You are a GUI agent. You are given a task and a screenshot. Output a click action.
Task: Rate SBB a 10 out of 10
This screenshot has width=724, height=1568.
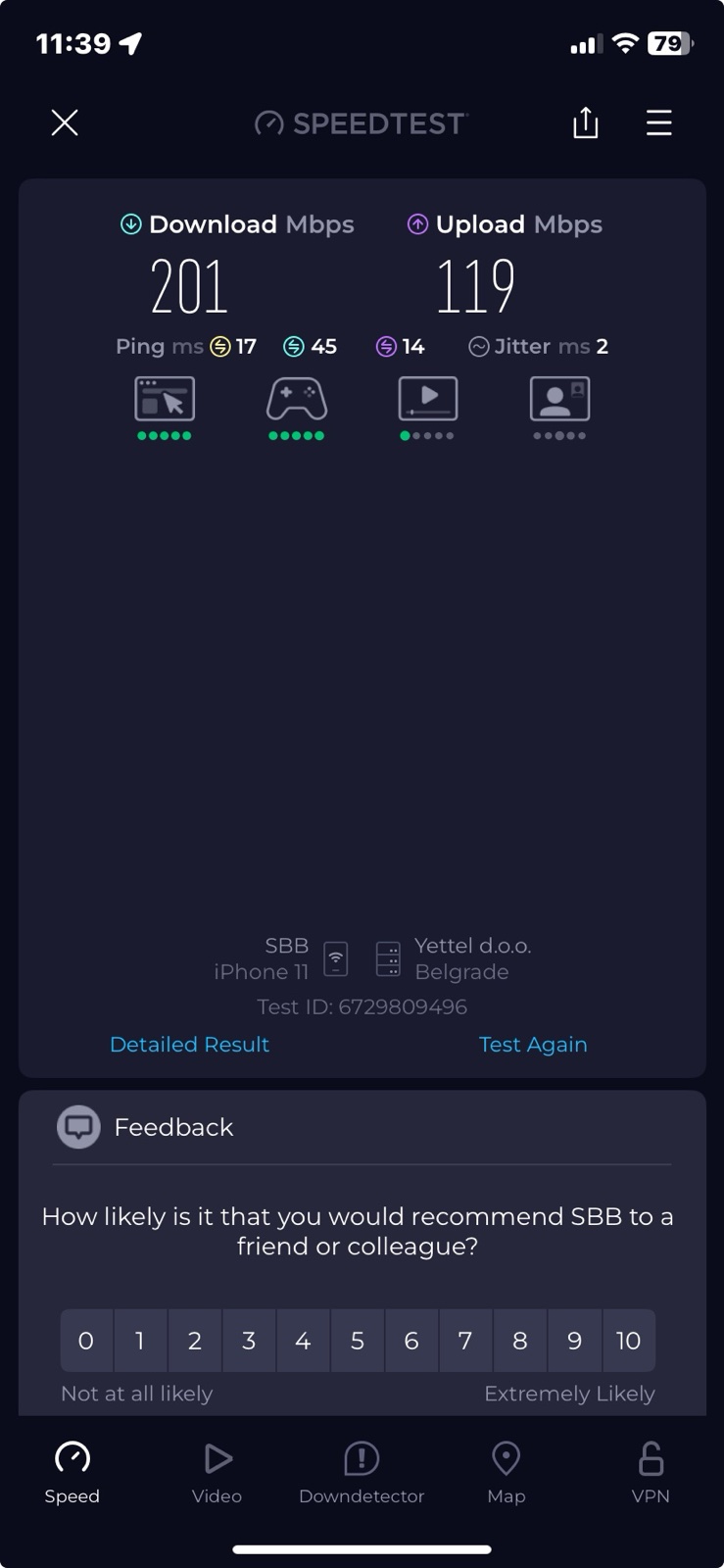(628, 1341)
